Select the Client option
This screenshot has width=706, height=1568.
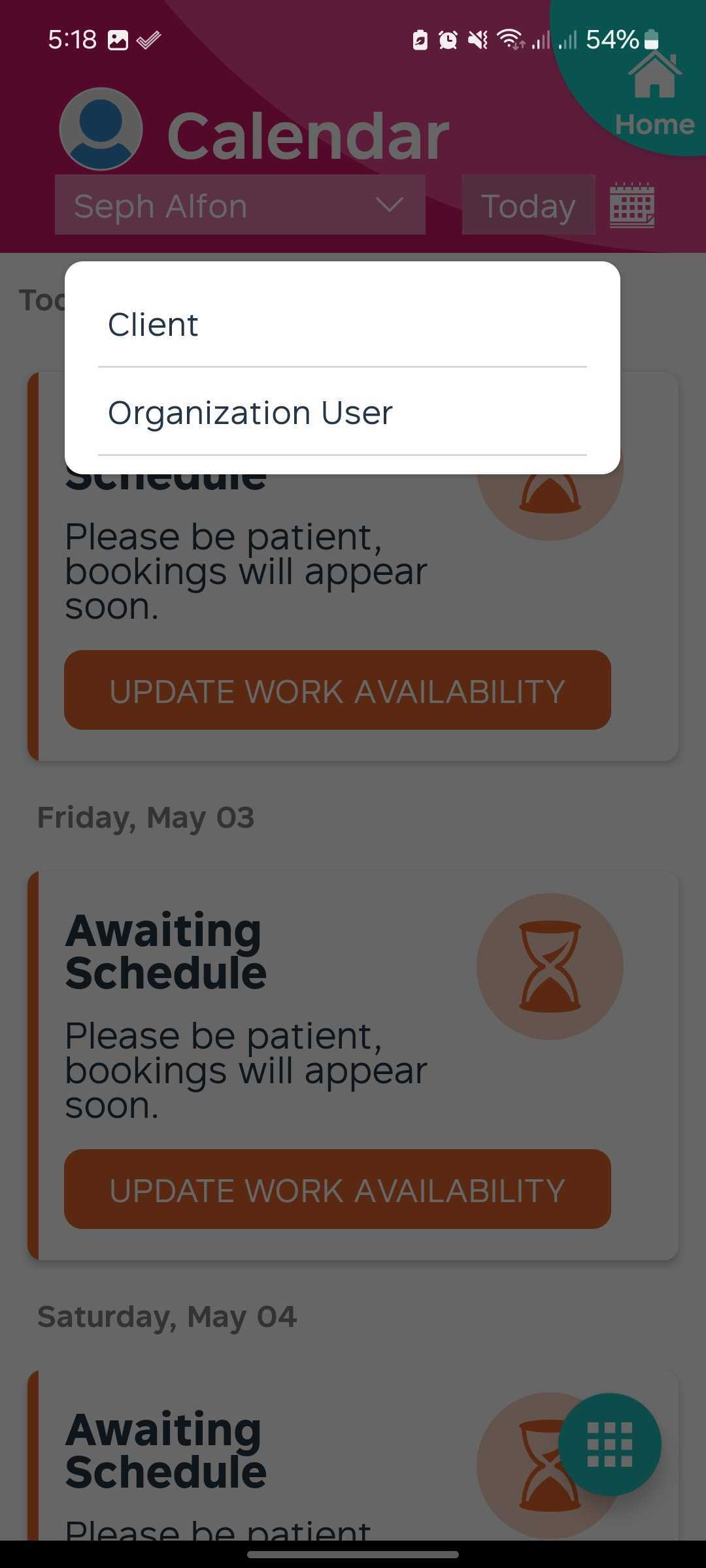point(342,325)
